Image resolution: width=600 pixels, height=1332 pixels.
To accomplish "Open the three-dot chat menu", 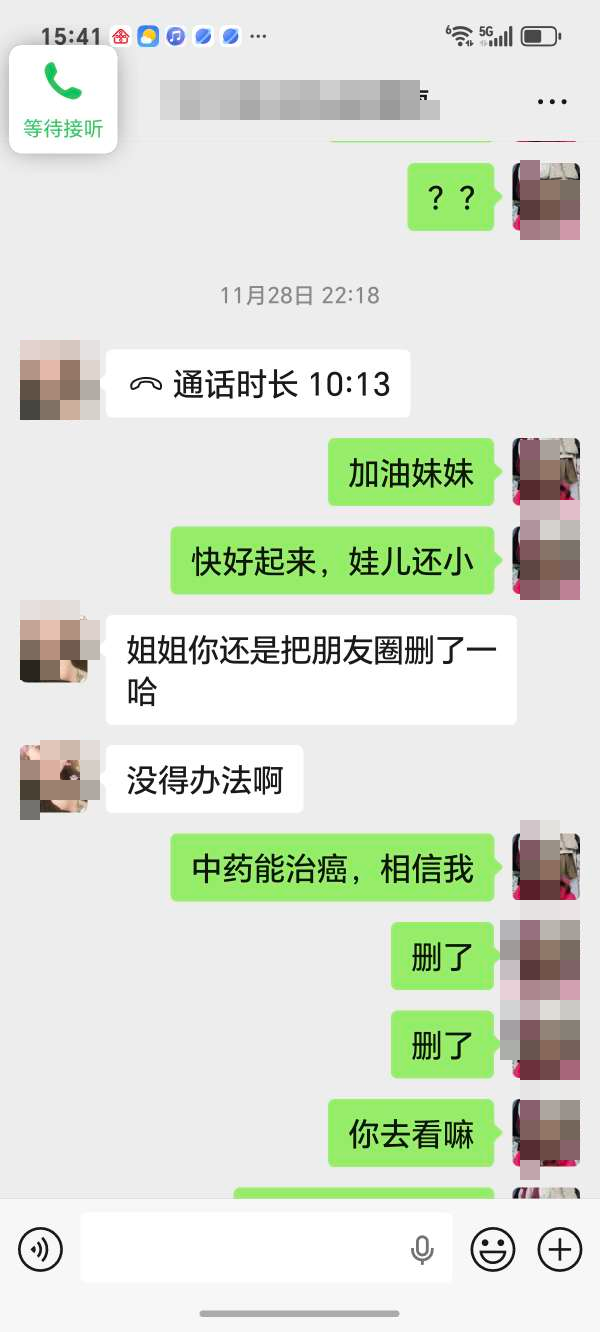I will tap(552, 101).
